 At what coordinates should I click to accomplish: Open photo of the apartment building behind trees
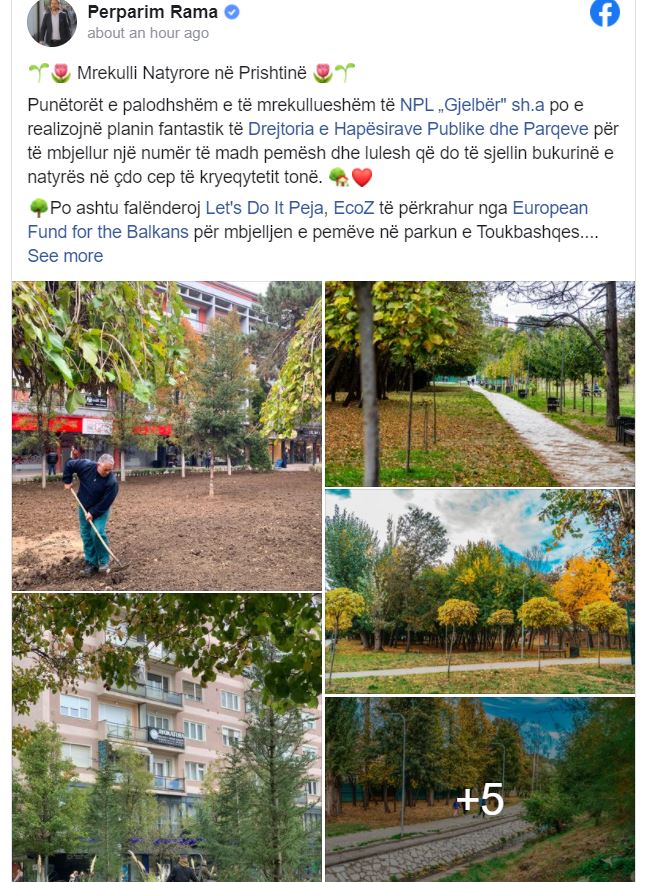pyautogui.click(x=167, y=737)
